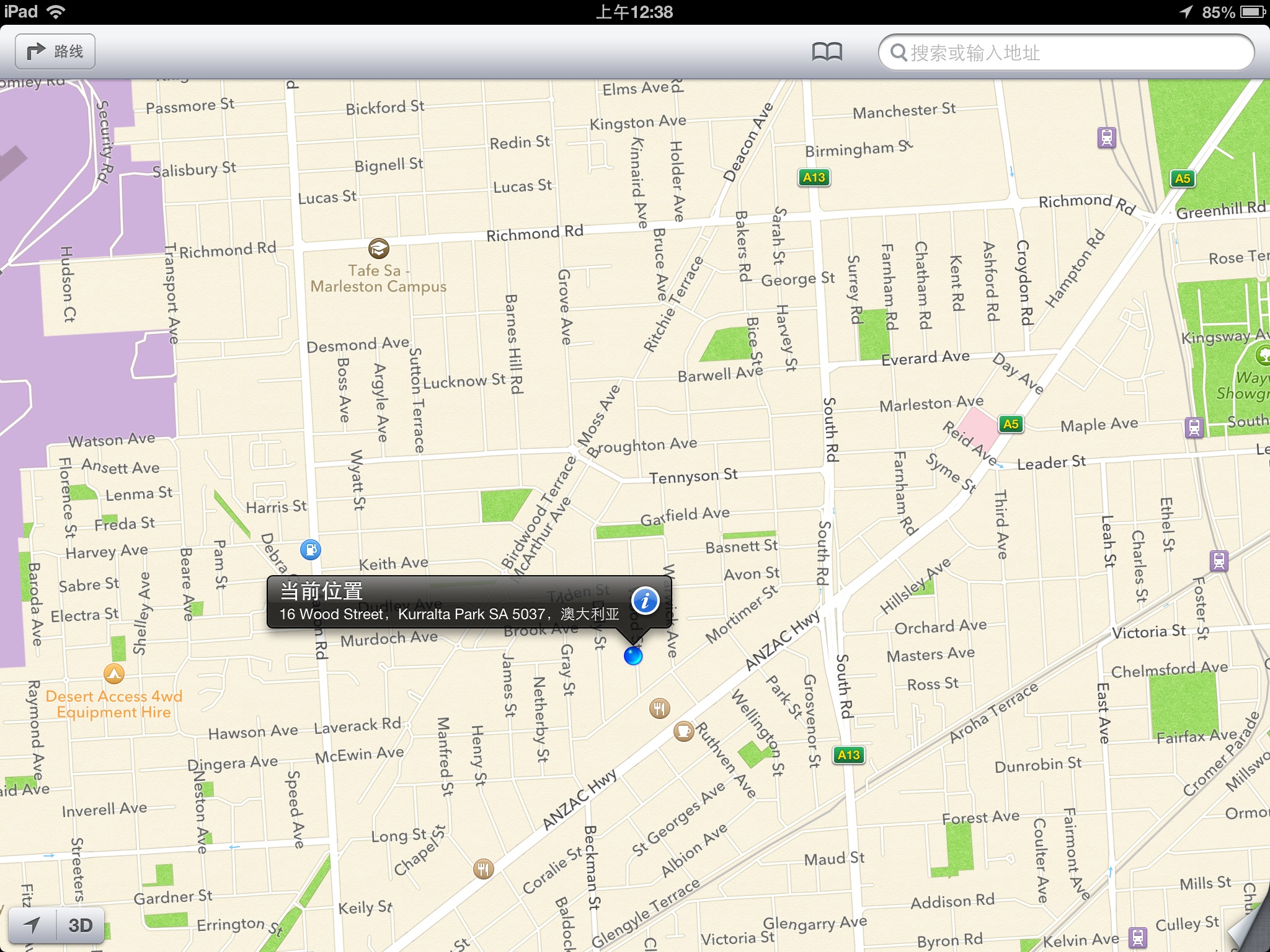This screenshot has height=952, width=1270.
Task: Select train station marker near Maple Ave
Action: (x=1194, y=427)
